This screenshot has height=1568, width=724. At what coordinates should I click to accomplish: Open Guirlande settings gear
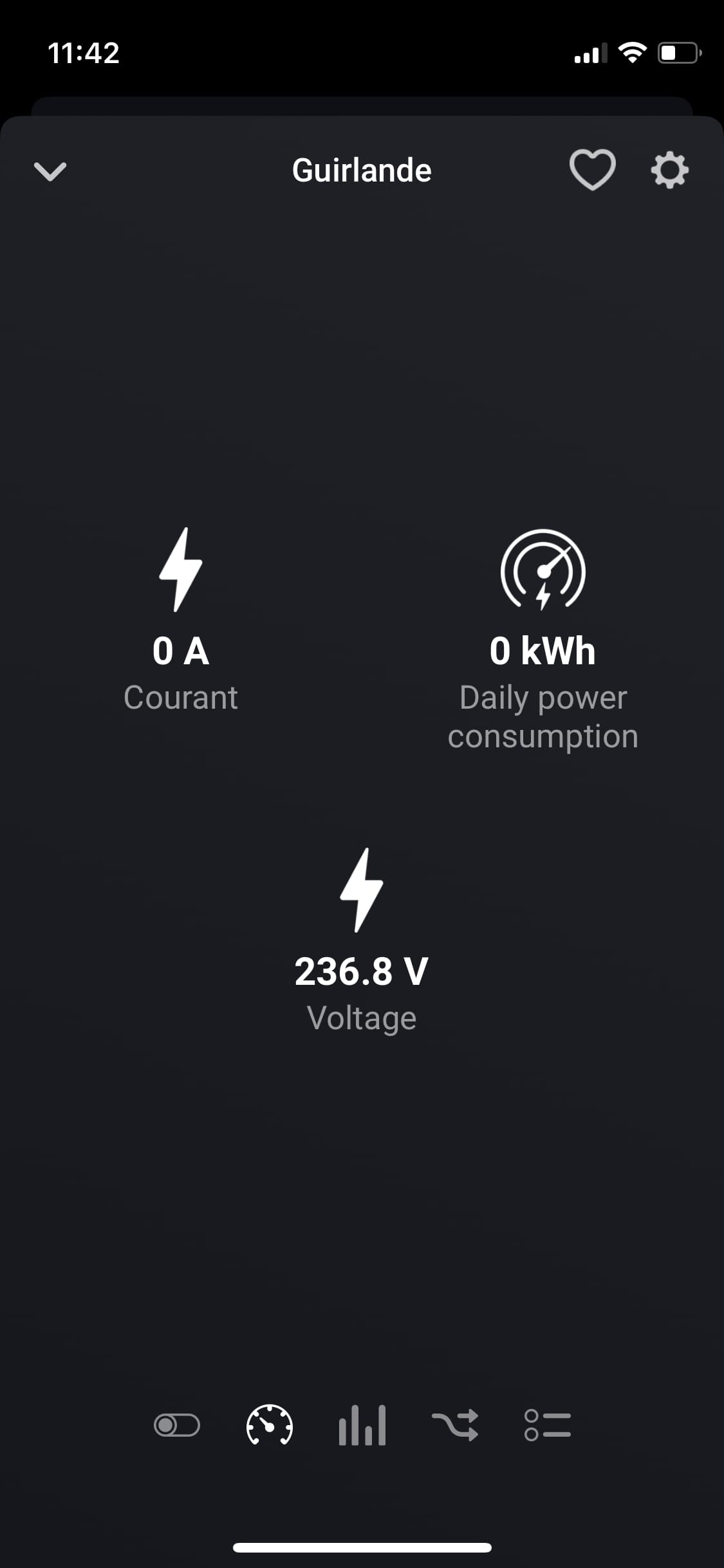pyautogui.click(x=670, y=170)
